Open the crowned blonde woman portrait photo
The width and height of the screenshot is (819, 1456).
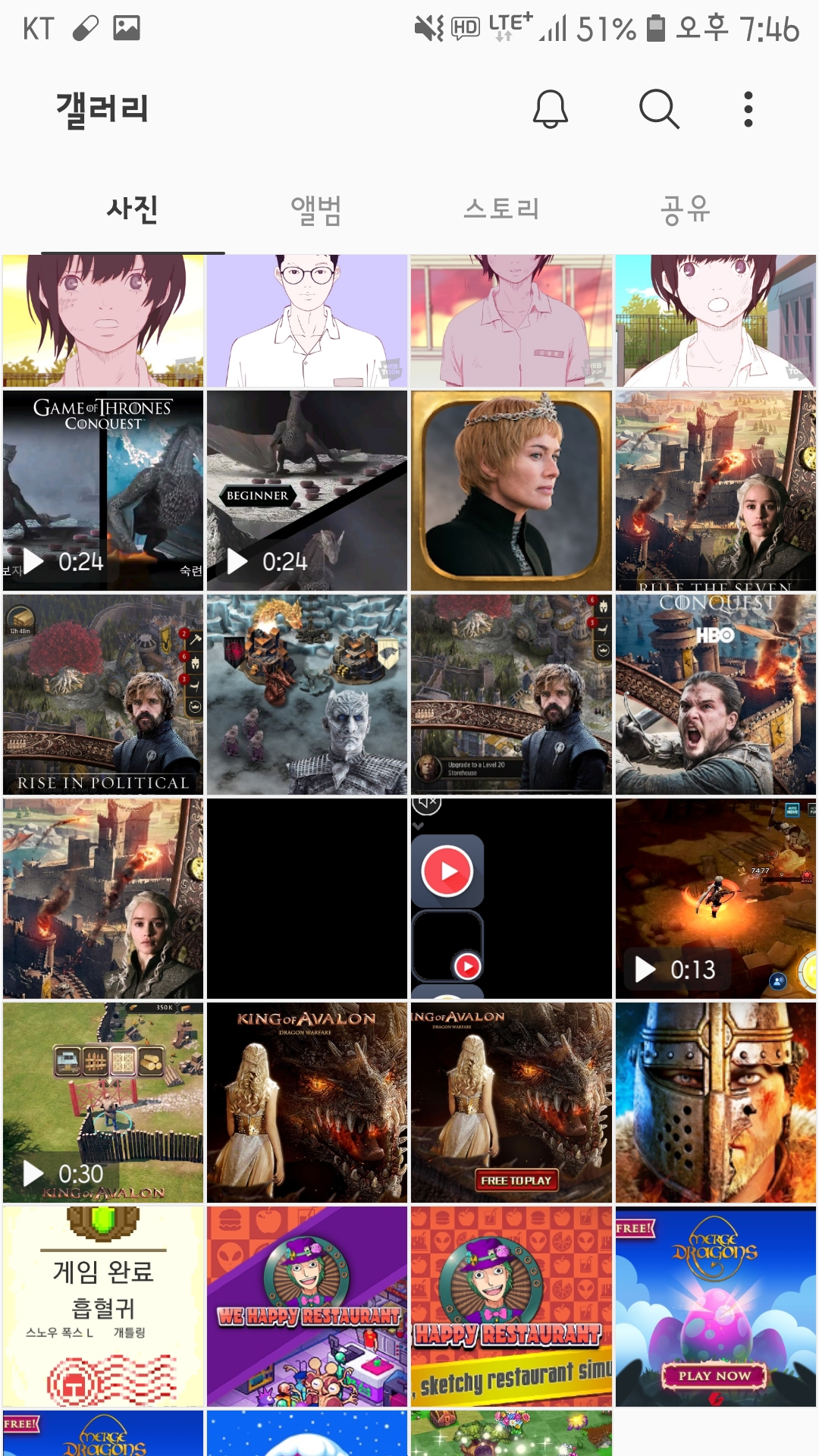pyautogui.click(x=511, y=491)
